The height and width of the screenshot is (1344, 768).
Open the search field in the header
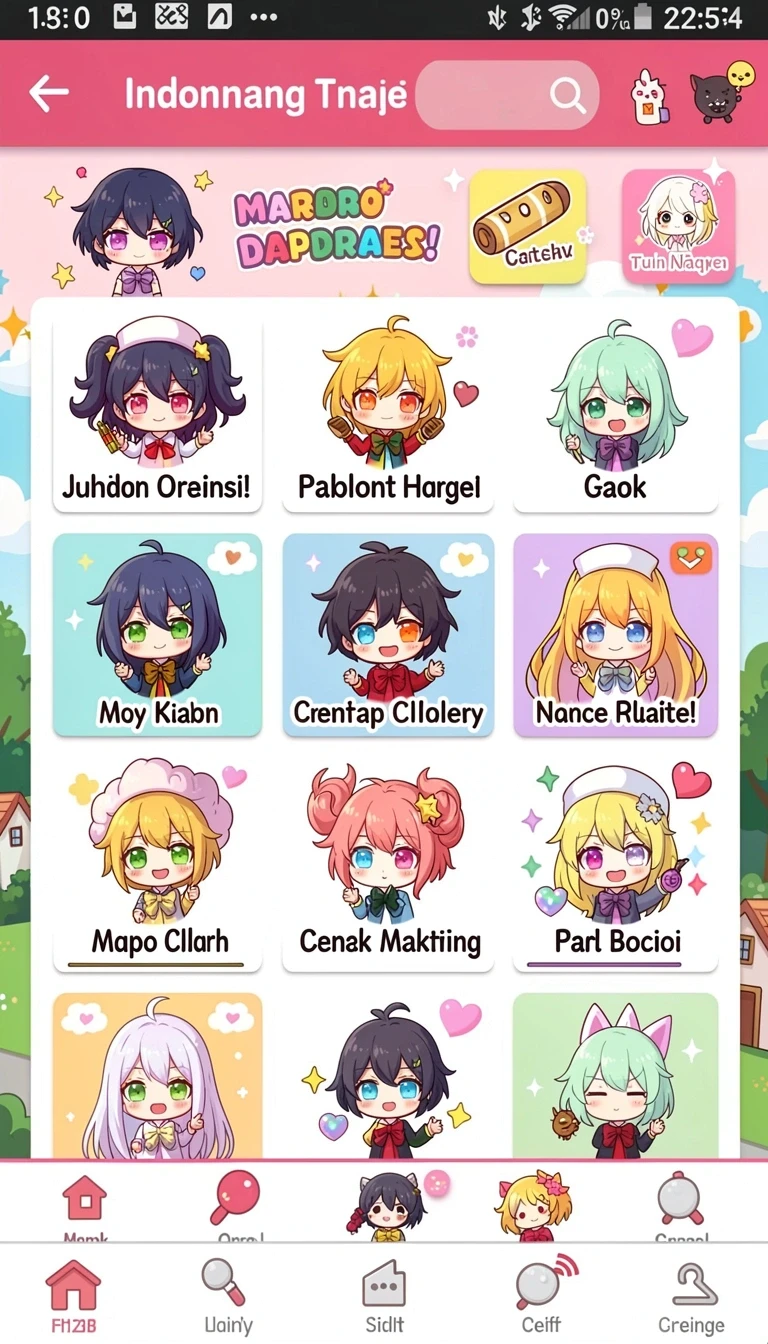click(x=507, y=95)
